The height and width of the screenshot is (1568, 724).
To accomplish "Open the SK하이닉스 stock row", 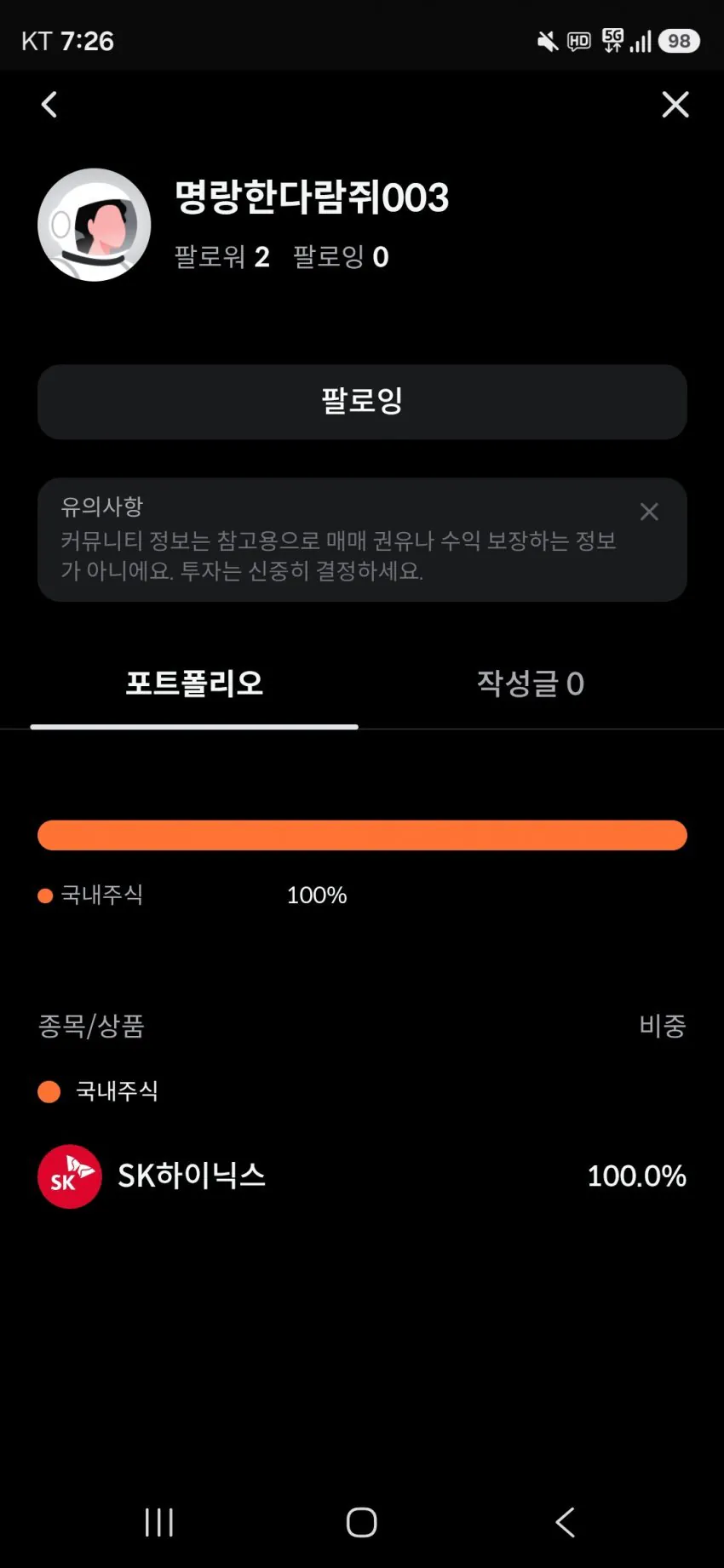I will 362,1176.
